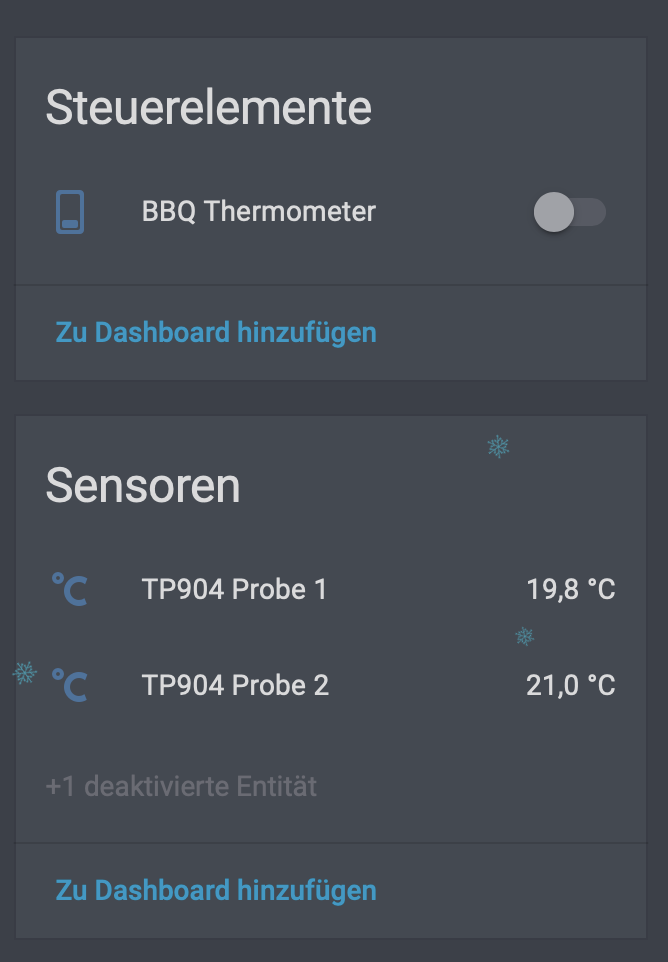
Task: Add Sensoren to dashboard via Zu Dashboard hinzufügen
Action: tap(216, 889)
